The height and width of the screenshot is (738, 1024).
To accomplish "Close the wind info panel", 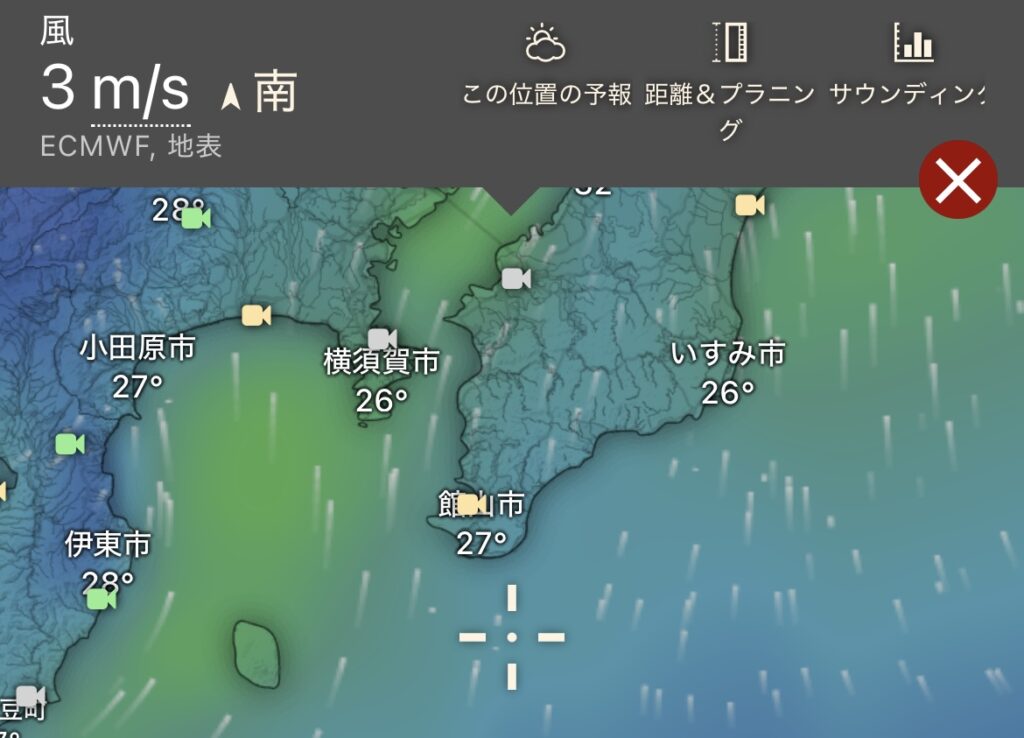I will pyautogui.click(x=958, y=180).
